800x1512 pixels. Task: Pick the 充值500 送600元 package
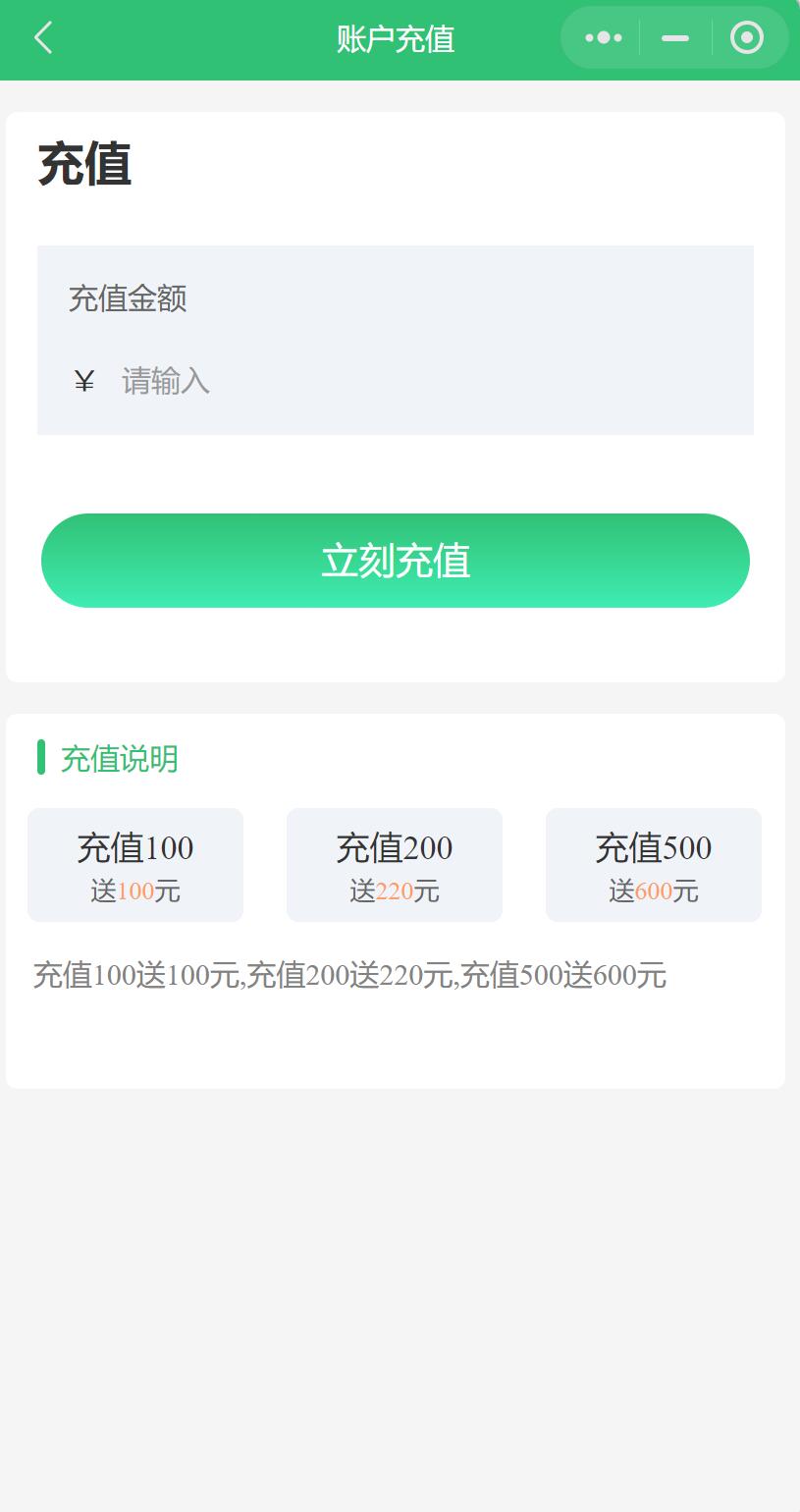tap(654, 865)
